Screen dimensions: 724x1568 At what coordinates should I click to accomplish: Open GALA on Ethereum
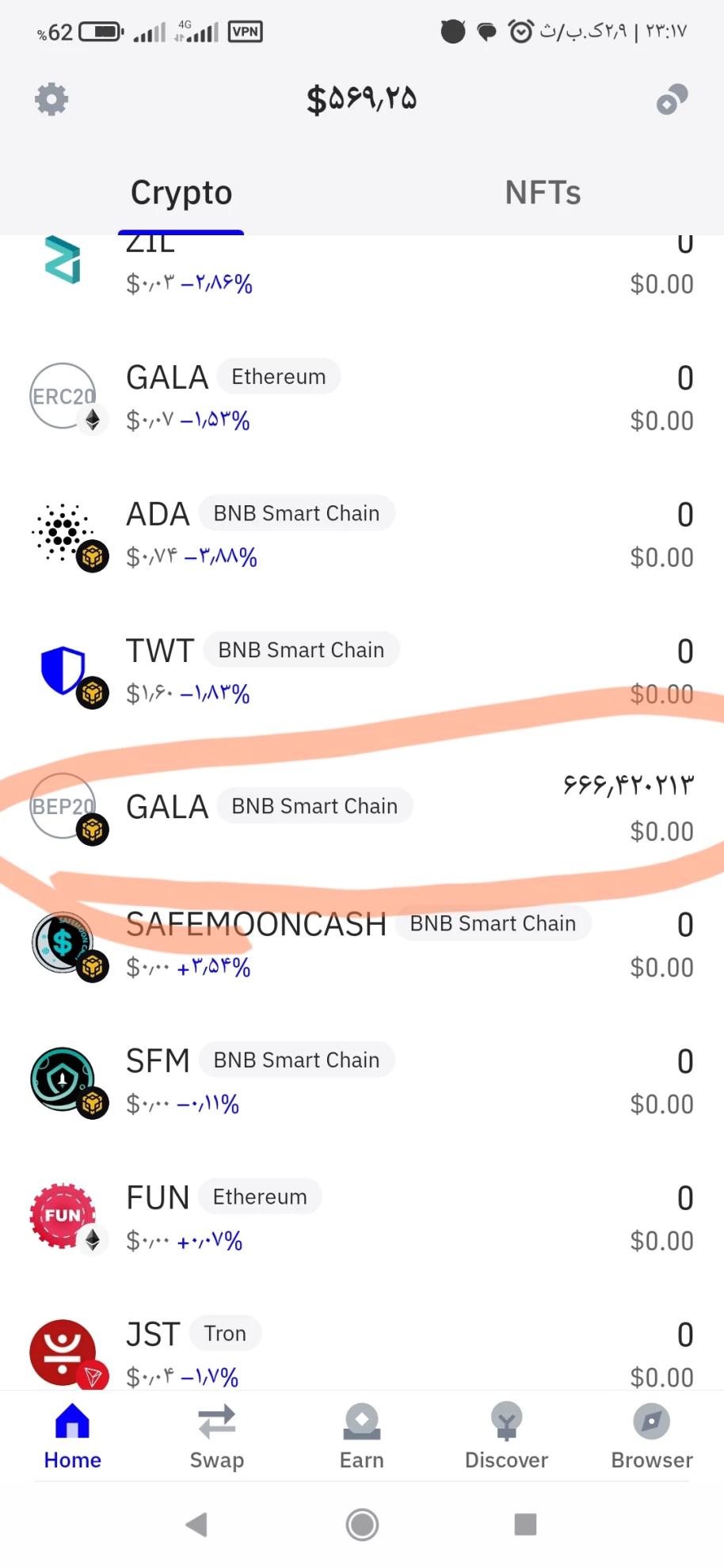pyautogui.click(x=361, y=398)
